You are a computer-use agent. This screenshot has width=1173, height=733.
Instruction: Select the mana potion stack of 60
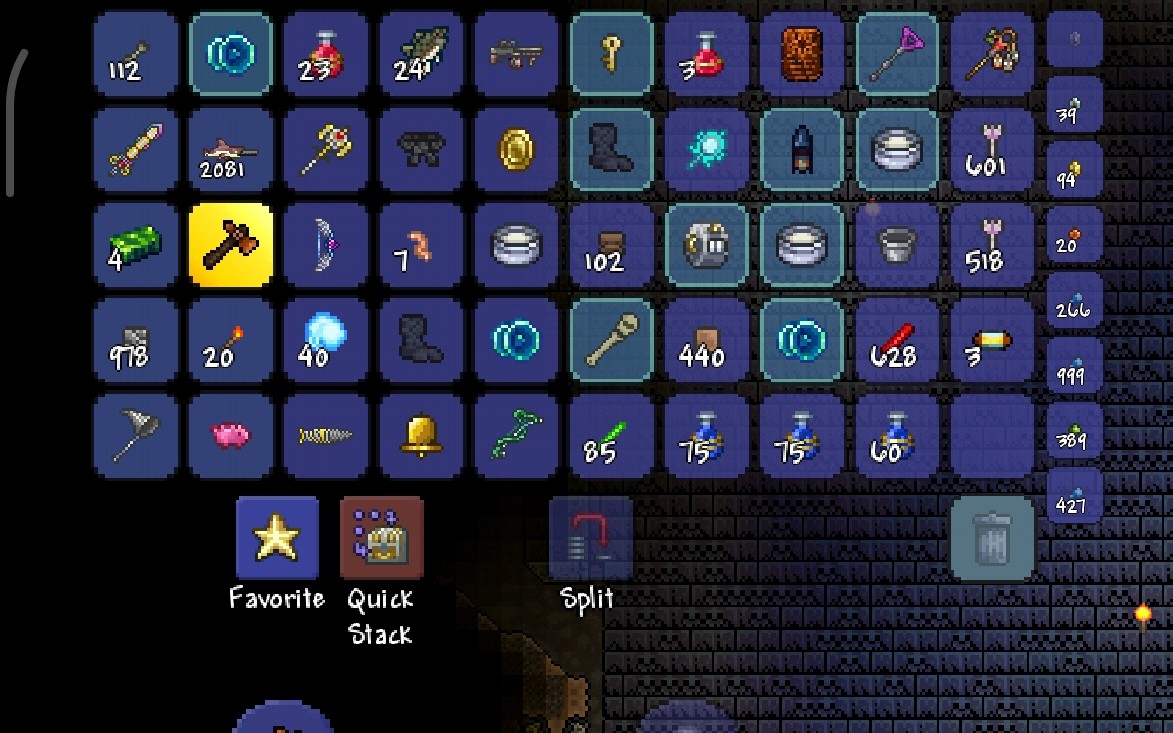(x=897, y=437)
